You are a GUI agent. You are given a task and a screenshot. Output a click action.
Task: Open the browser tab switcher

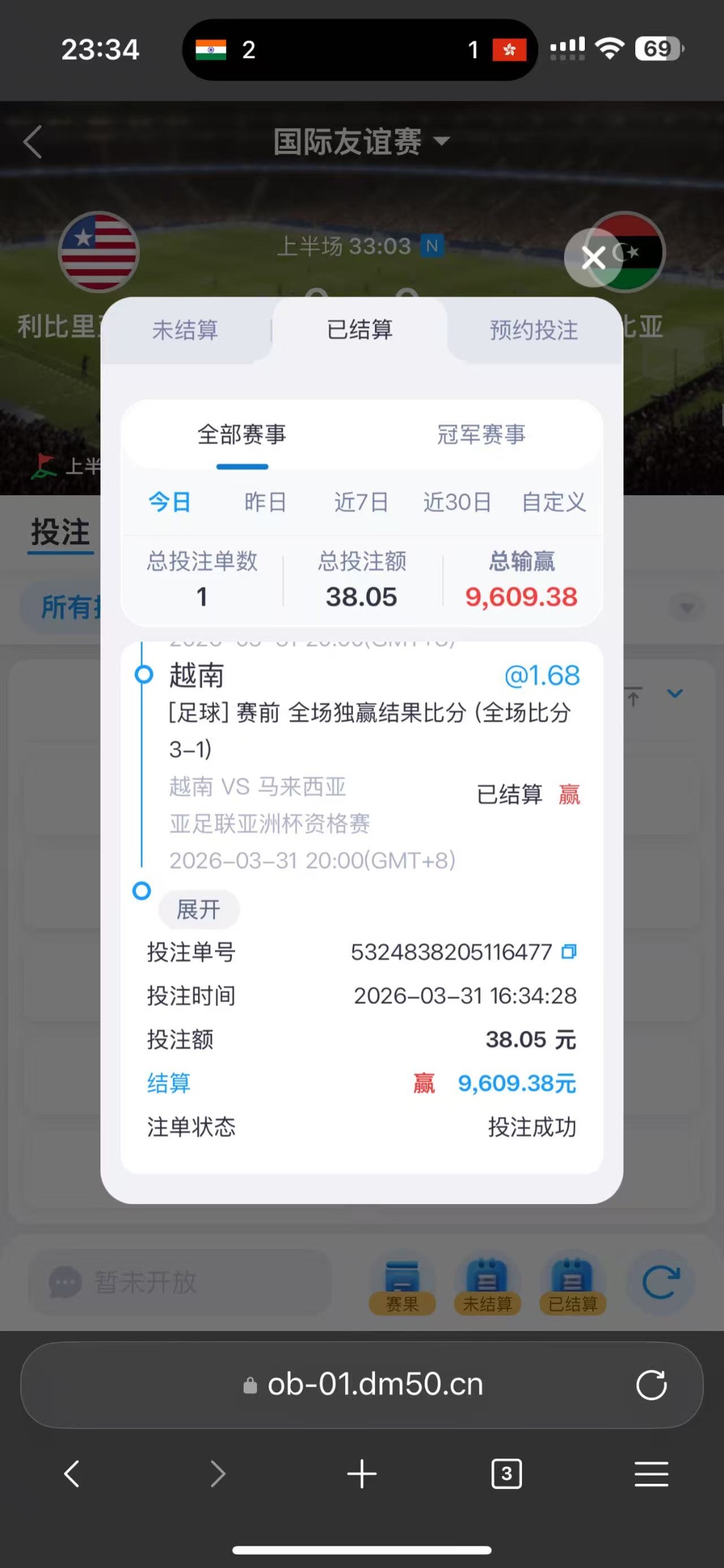pos(506,1474)
